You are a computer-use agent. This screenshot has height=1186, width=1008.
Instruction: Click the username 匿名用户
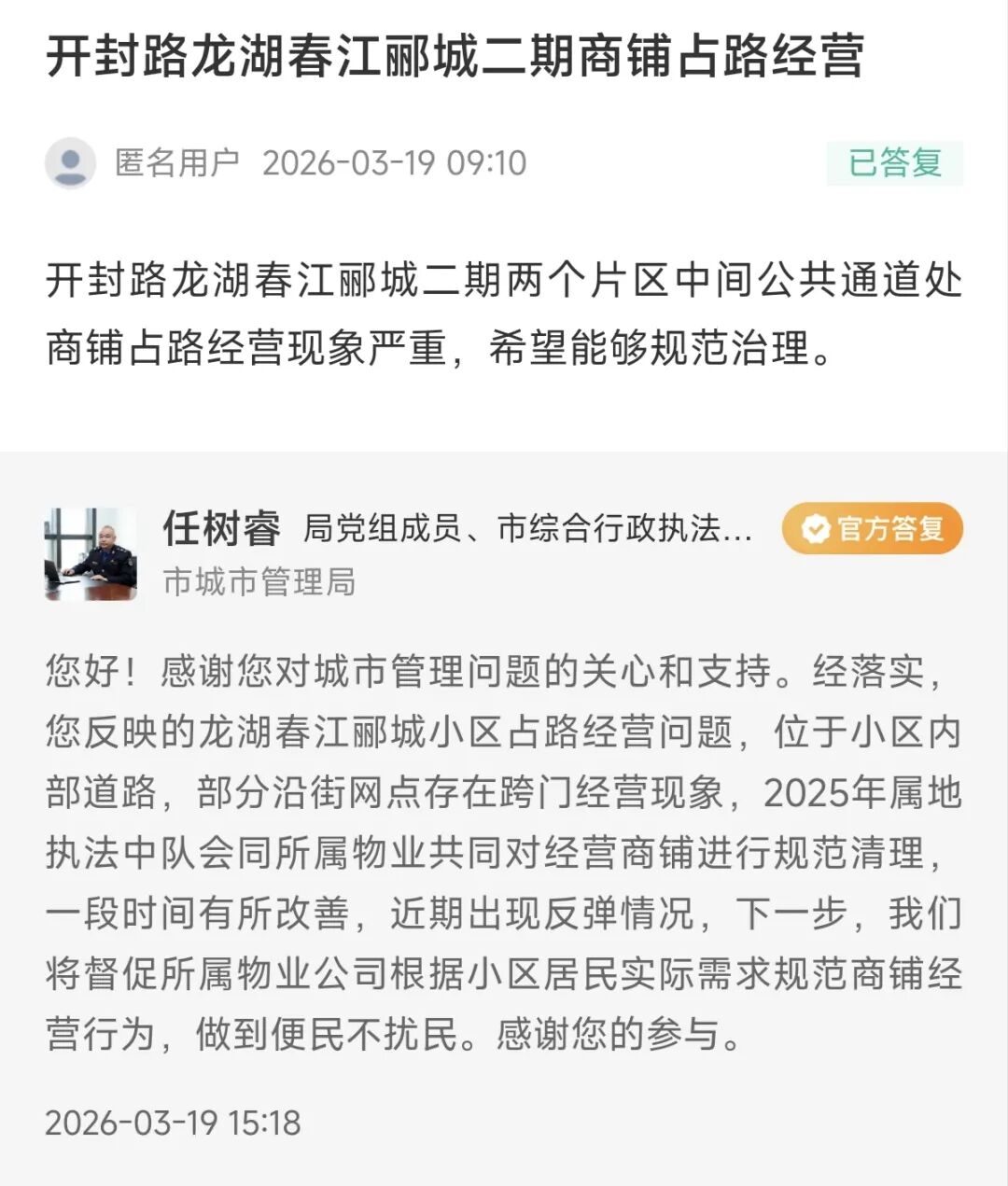click(x=175, y=163)
